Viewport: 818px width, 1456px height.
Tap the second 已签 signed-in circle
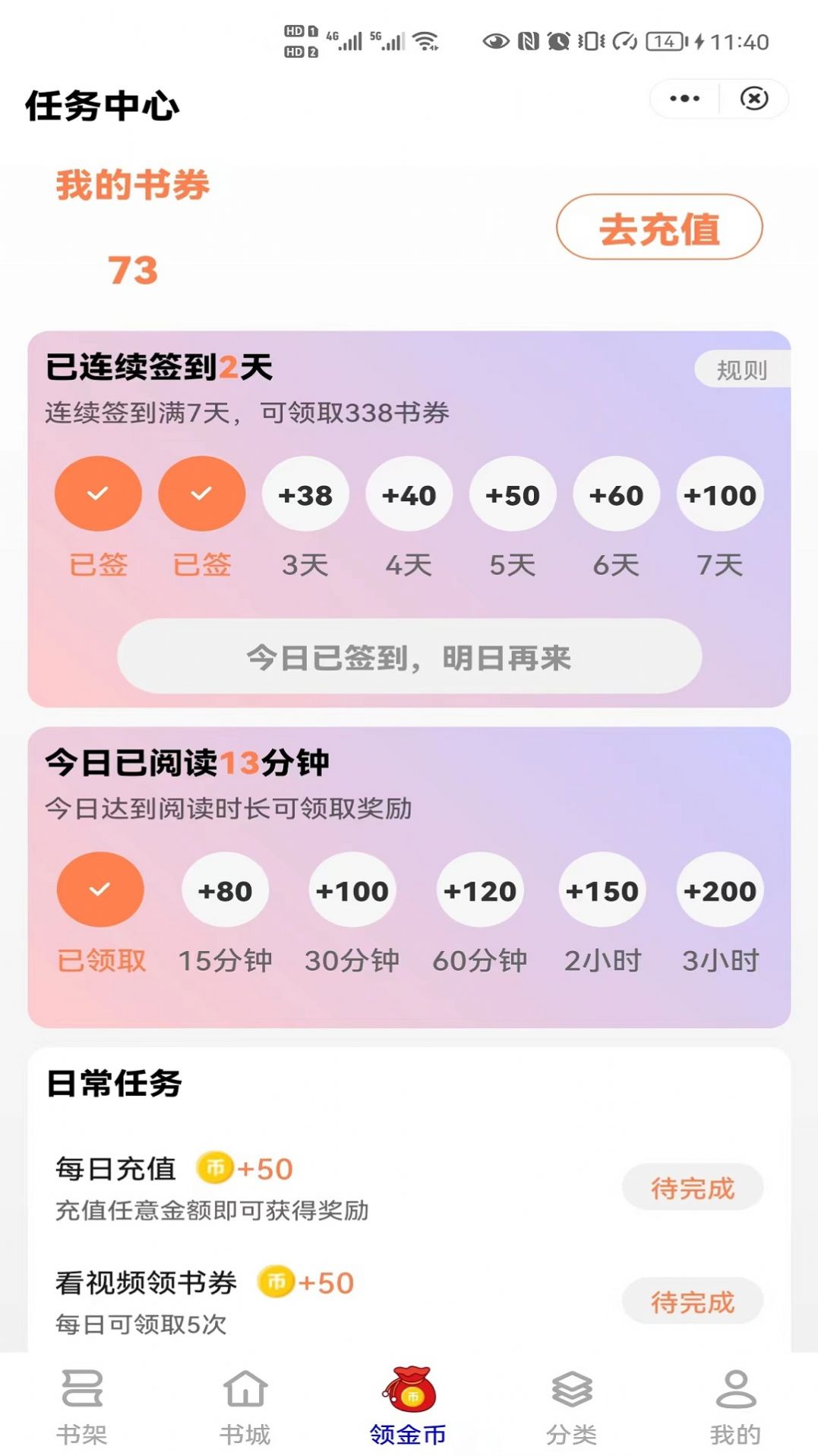pos(201,494)
